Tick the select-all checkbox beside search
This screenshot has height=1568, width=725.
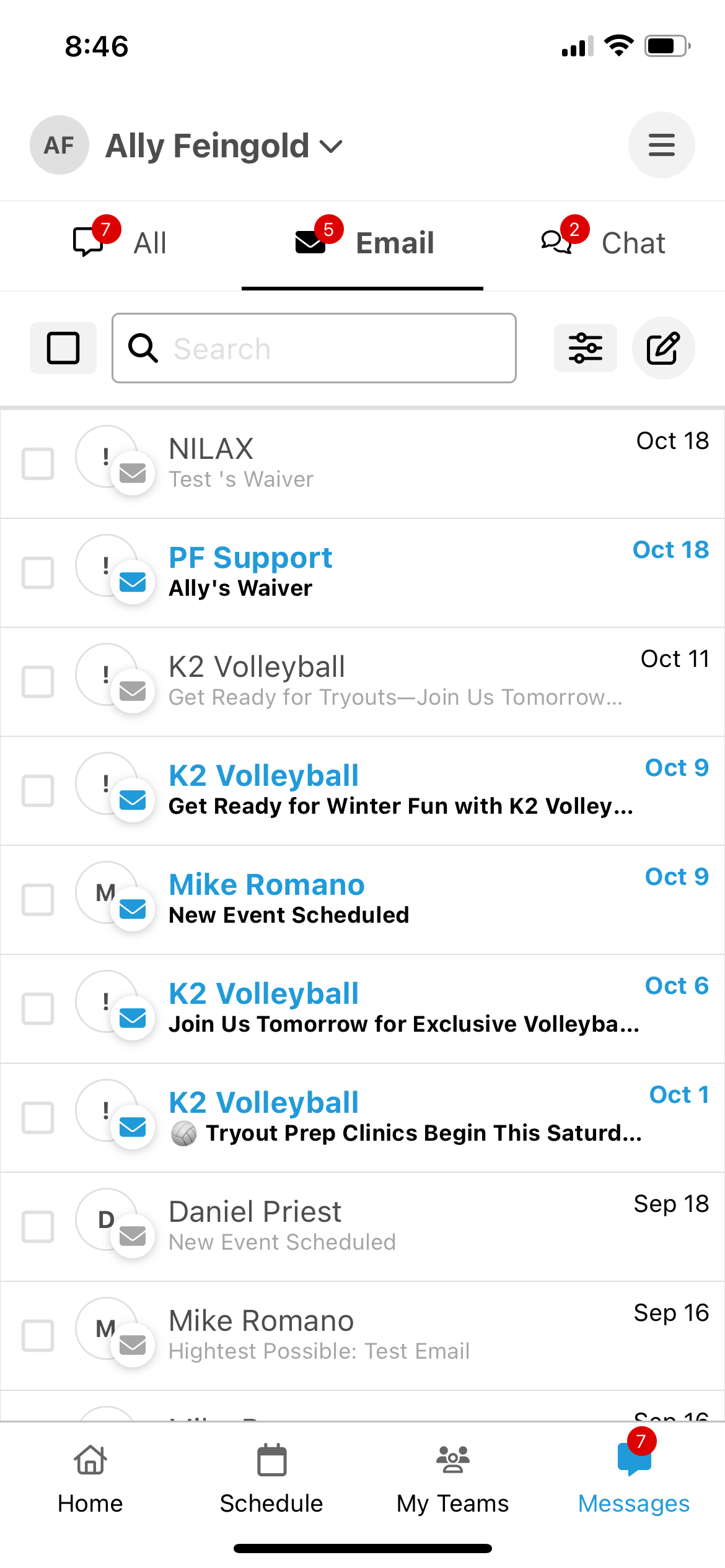click(x=63, y=348)
